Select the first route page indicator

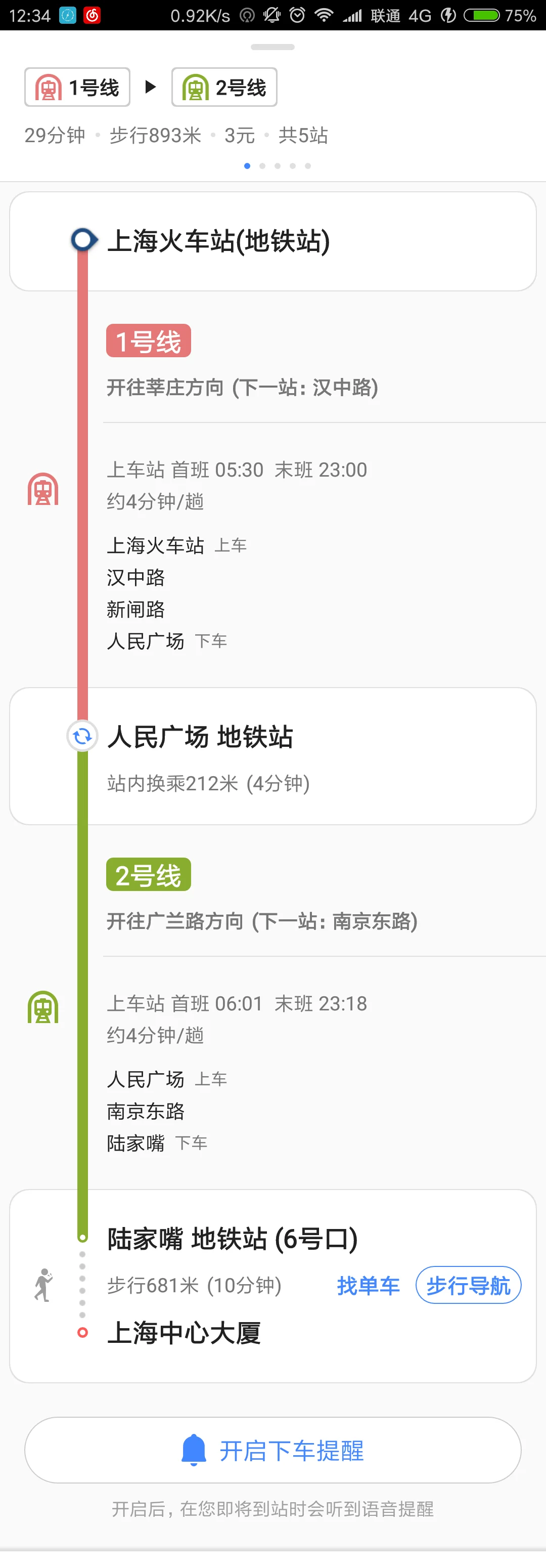(x=247, y=165)
